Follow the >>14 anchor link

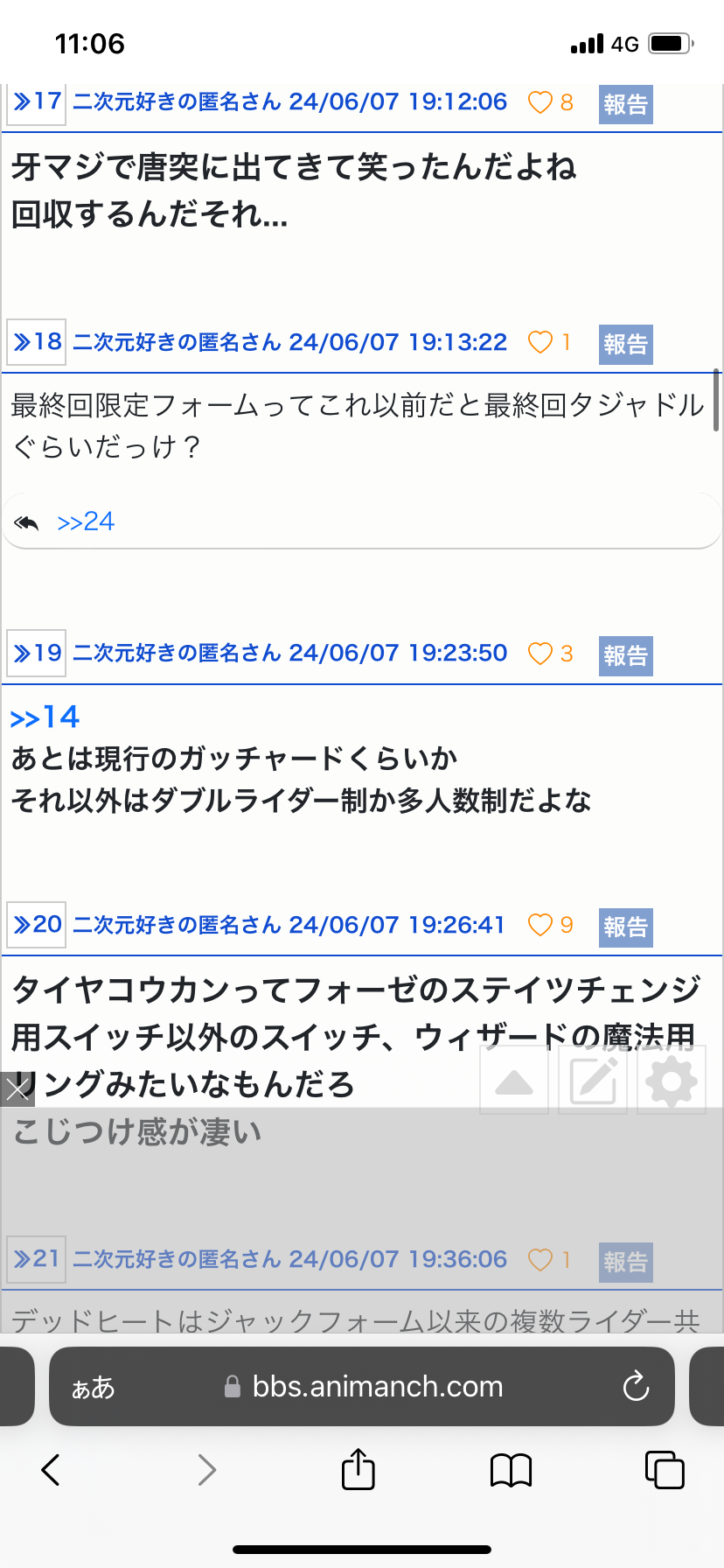[x=45, y=718]
